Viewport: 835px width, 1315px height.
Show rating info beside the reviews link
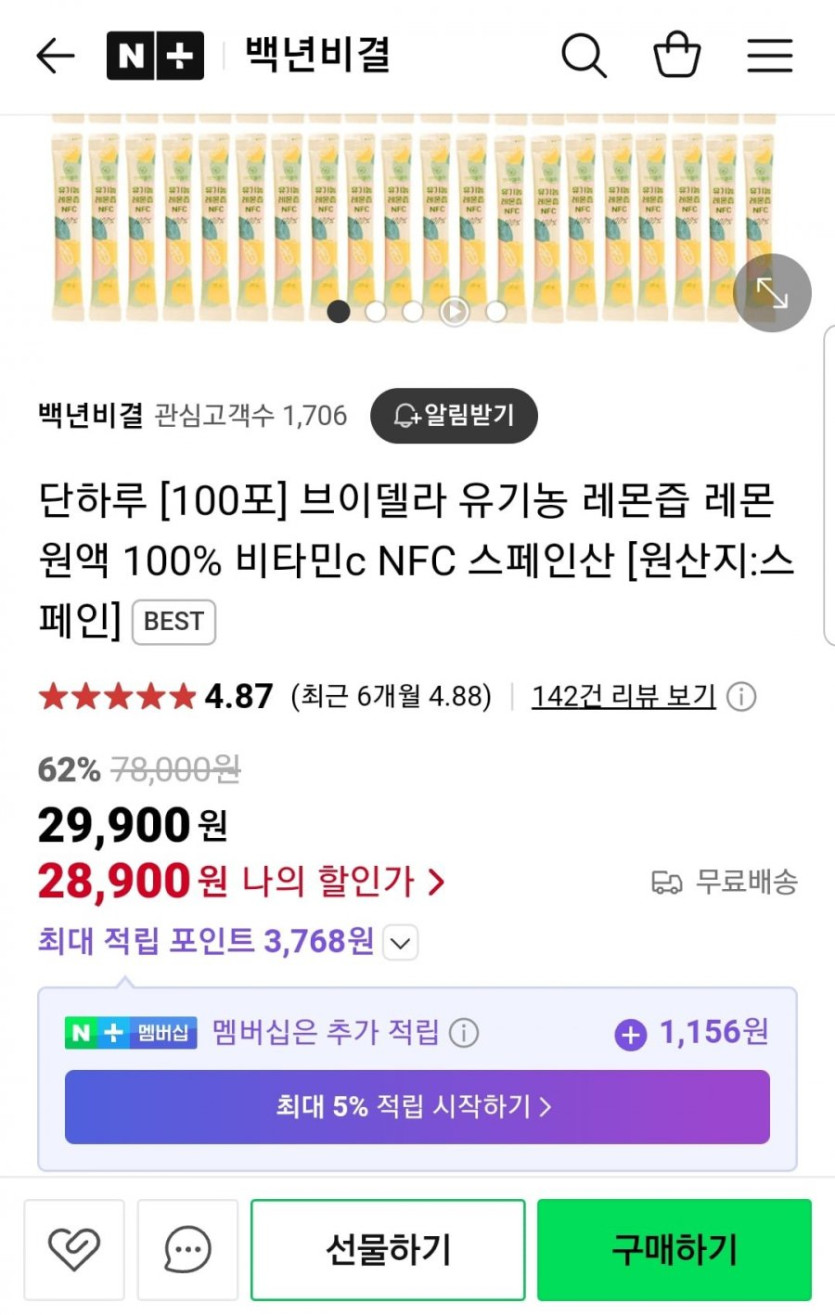(741, 697)
